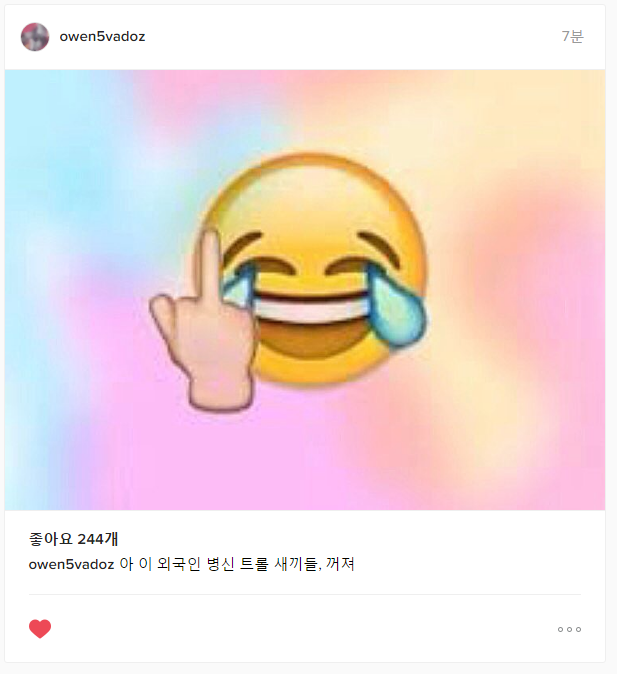The width and height of the screenshot is (617, 674).
Task: Open owen5vadoz profile picture
Action: pos(35,37)
